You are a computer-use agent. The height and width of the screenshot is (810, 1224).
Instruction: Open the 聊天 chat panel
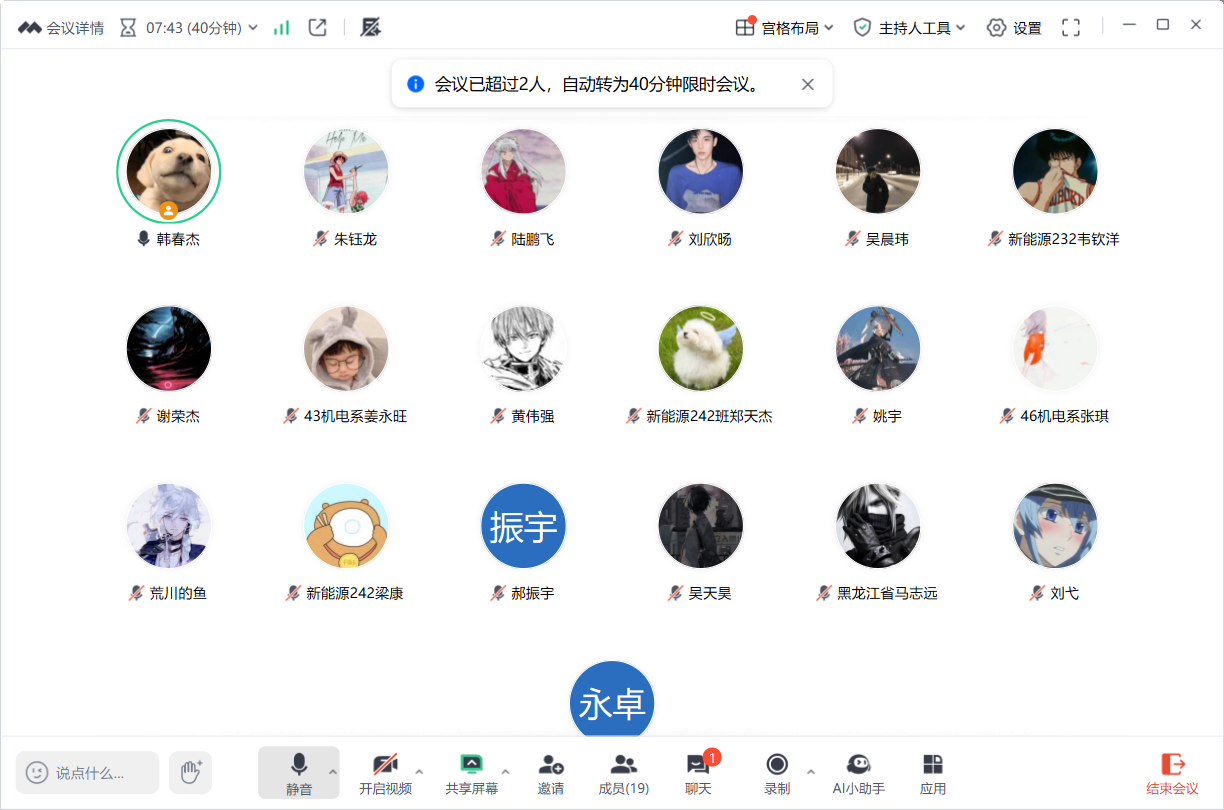point(698,773)
